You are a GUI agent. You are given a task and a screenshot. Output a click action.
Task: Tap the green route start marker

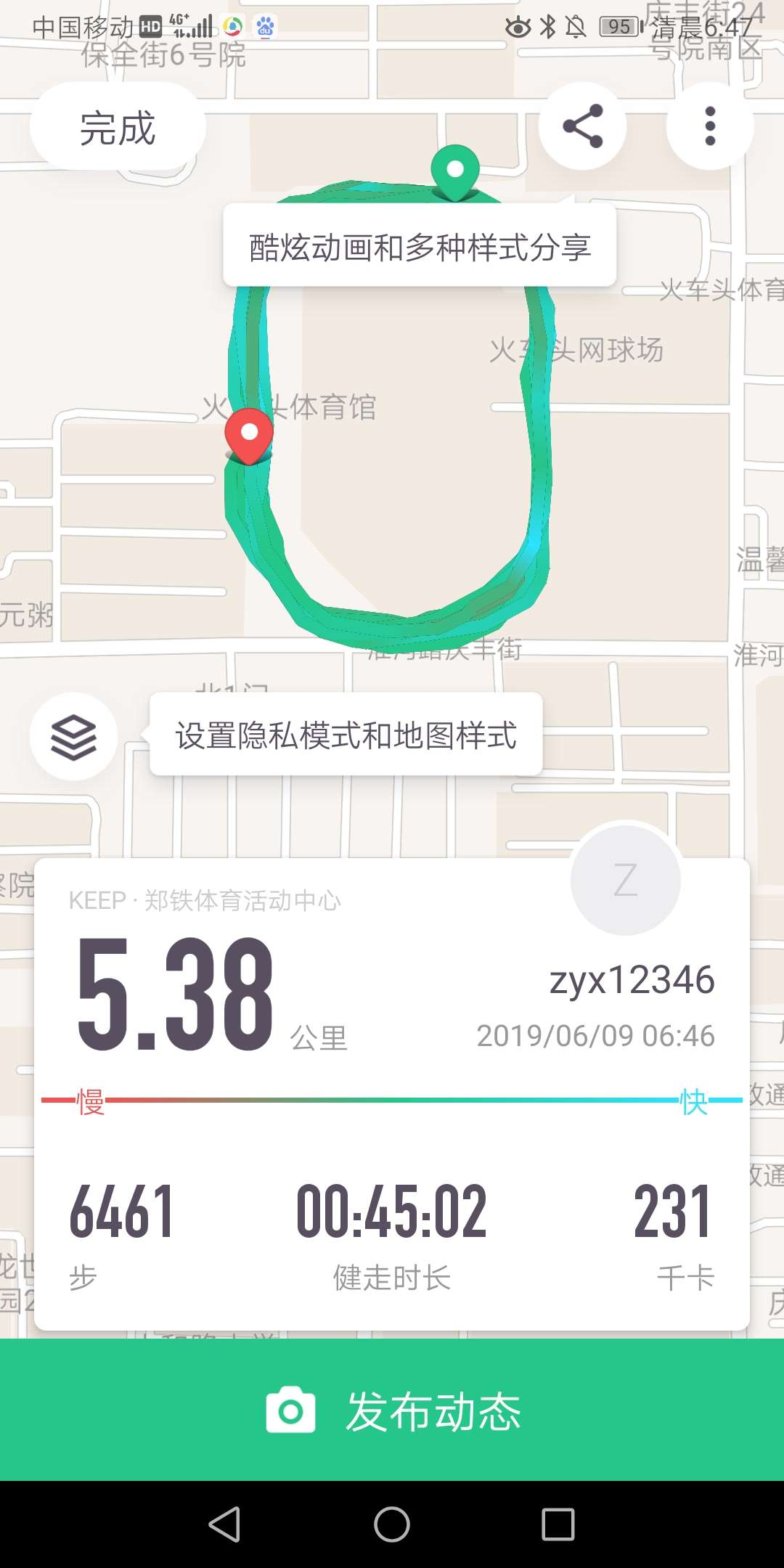456,171
